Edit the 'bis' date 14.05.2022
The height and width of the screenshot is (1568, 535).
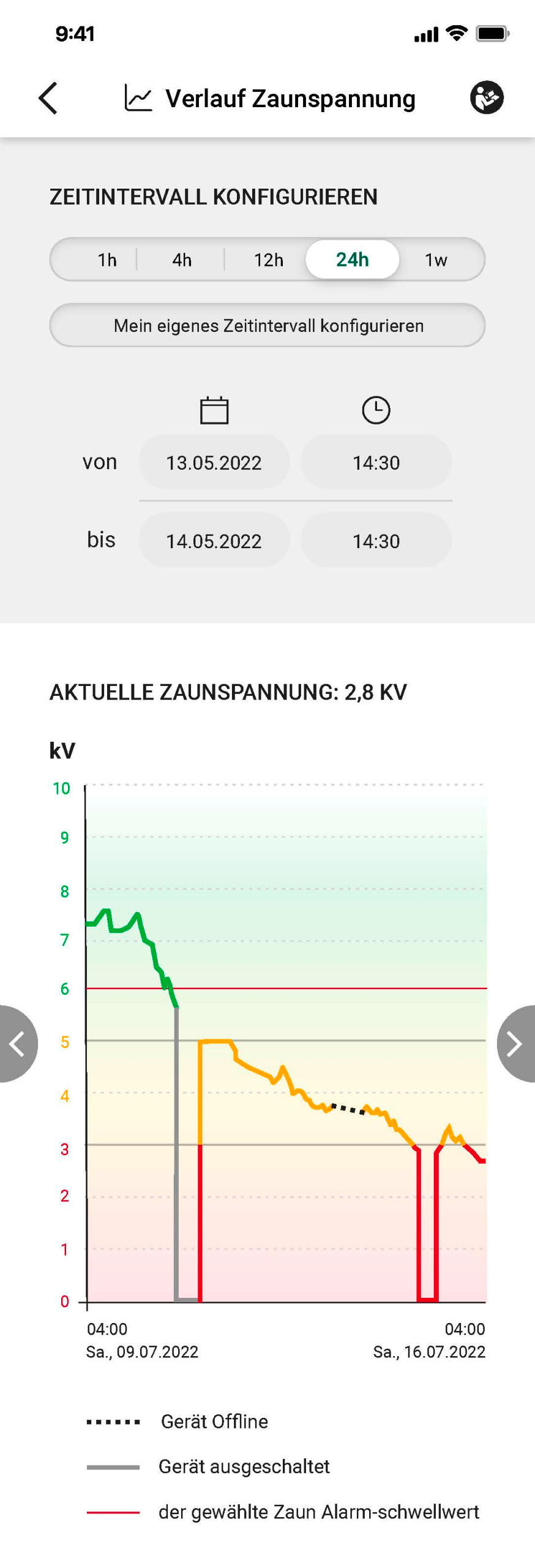214,541
